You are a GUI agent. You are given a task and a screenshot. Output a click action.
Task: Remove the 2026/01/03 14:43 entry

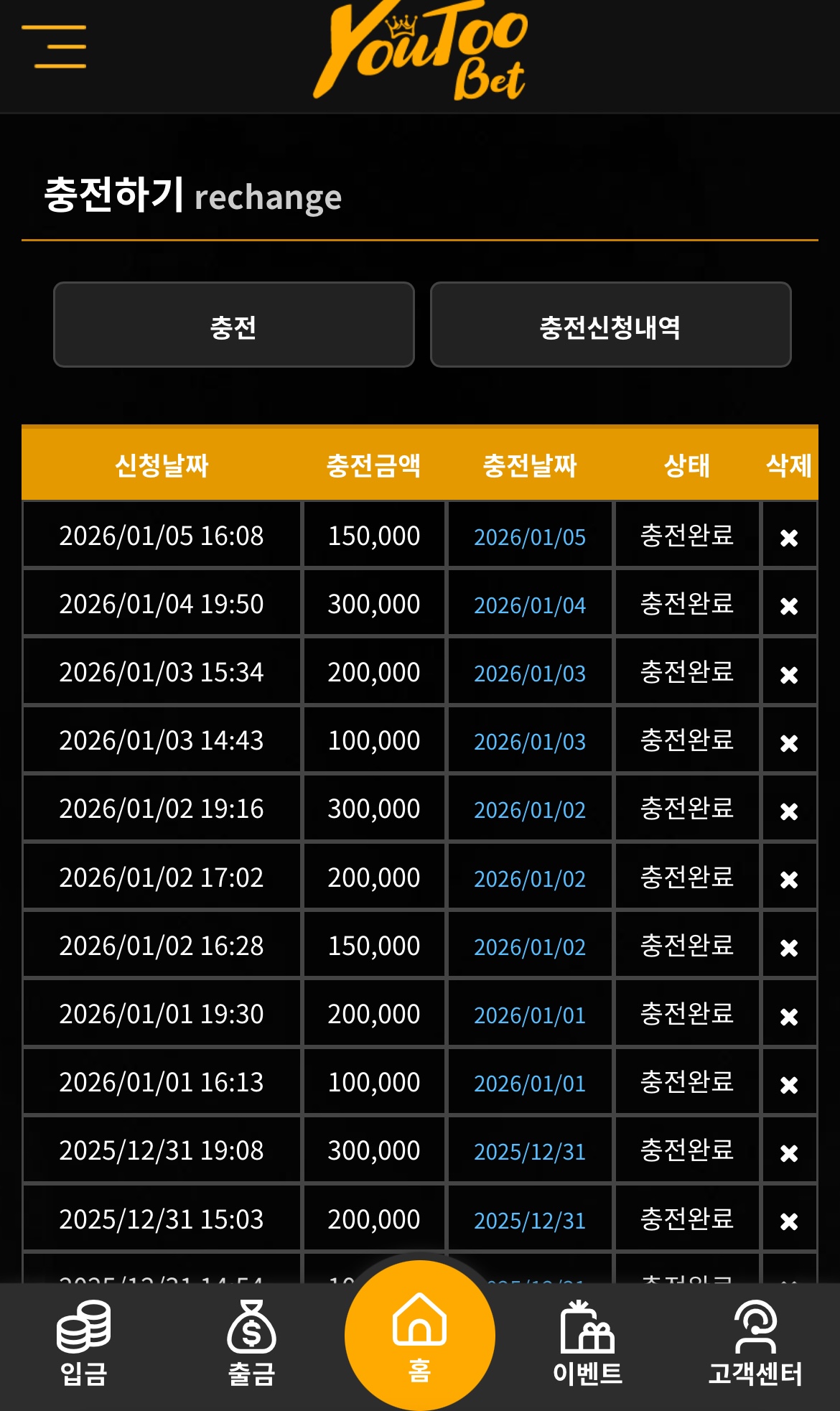click(x=789, y=743)
